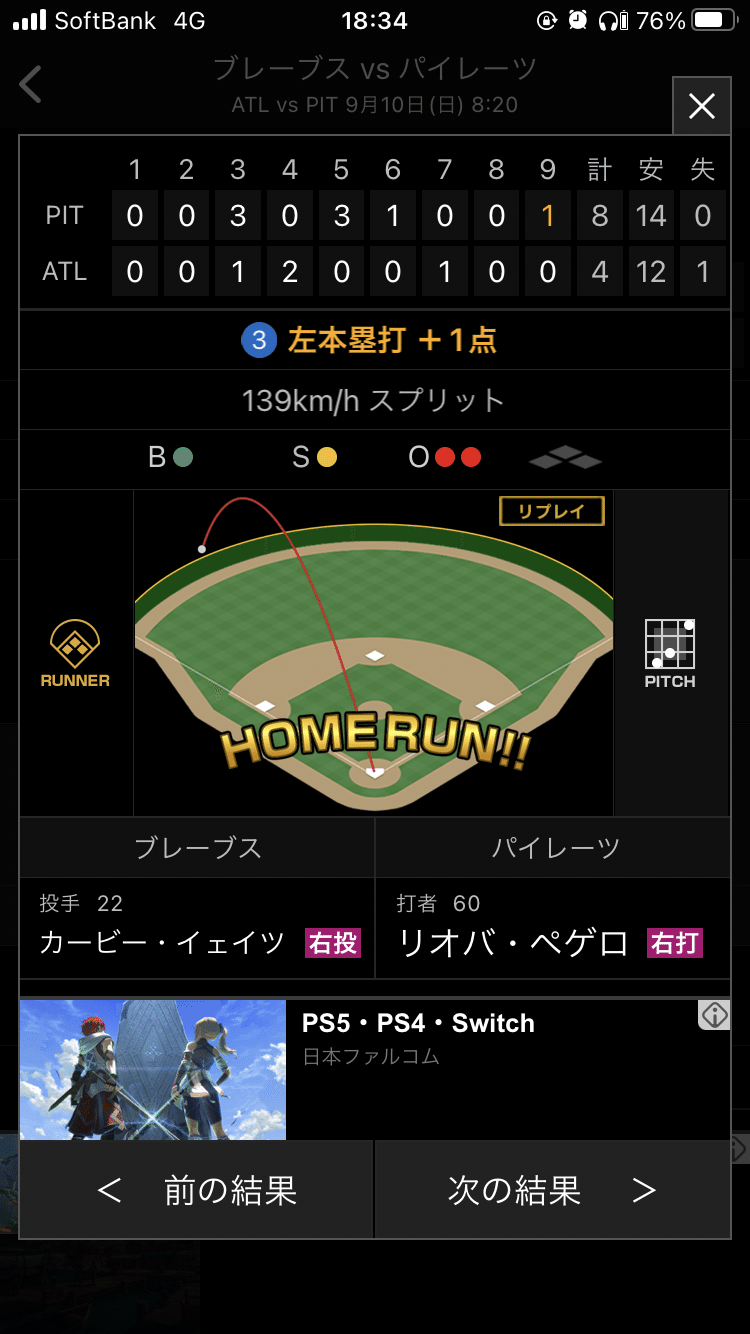This screenshot has height=1334, width=750.
Task: Close the play result popup
Action: click(702, 106)
